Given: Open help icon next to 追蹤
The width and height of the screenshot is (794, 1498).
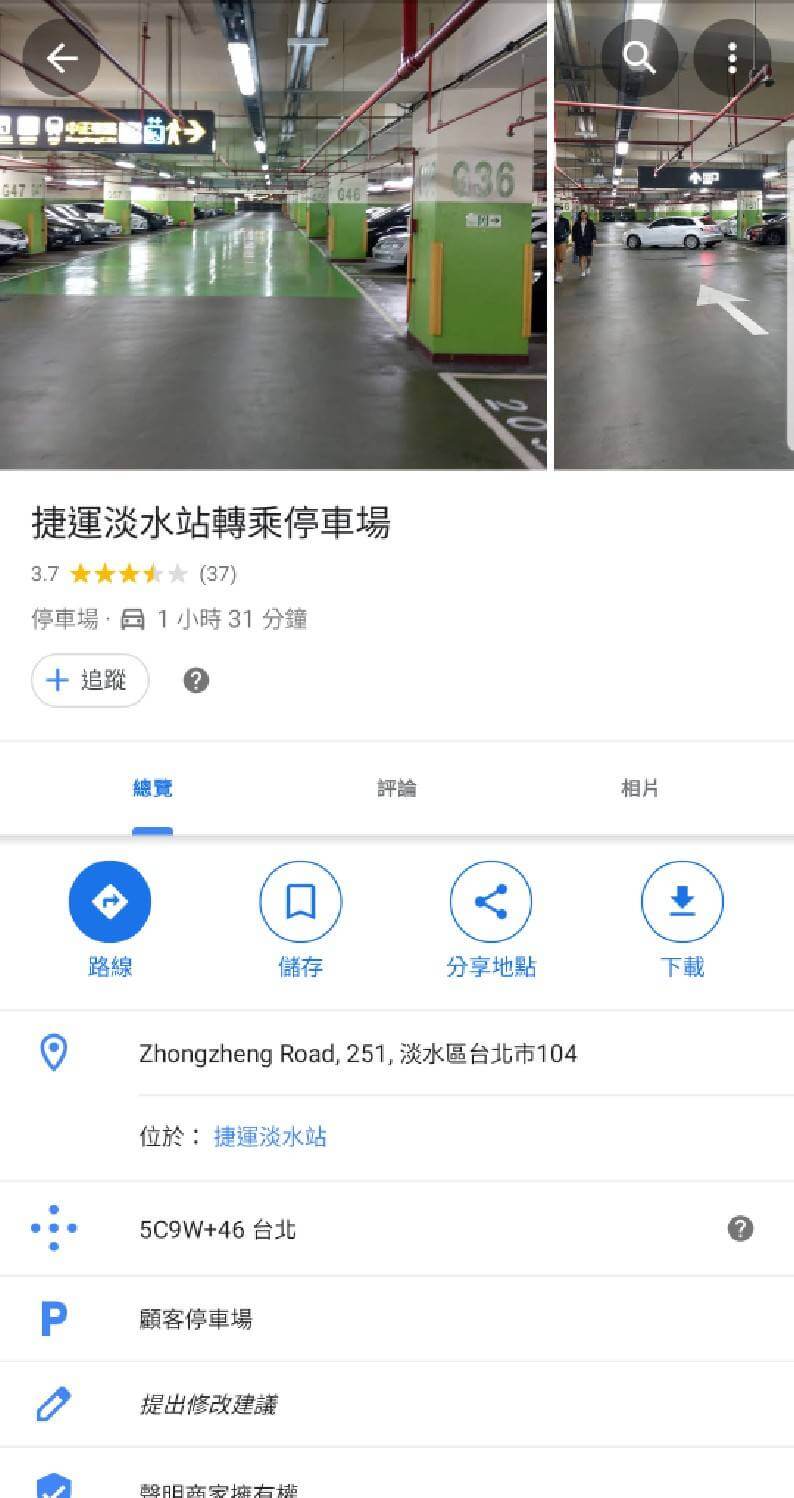Looking at the screenshot, I should click(196, 680).
